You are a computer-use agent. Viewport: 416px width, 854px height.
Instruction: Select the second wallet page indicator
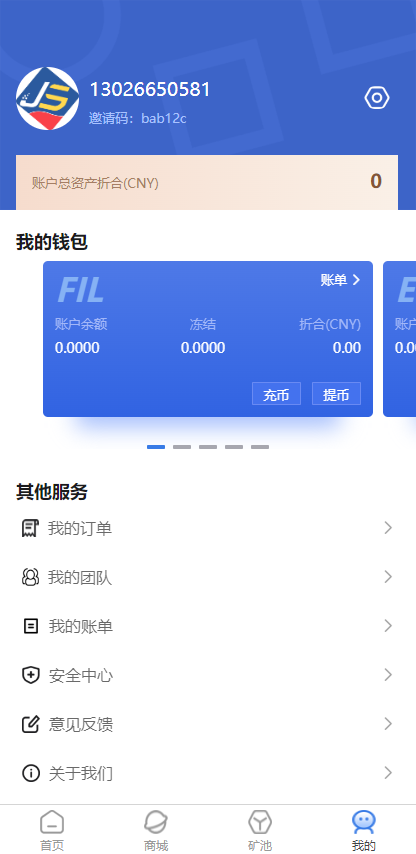click(182, 447)
